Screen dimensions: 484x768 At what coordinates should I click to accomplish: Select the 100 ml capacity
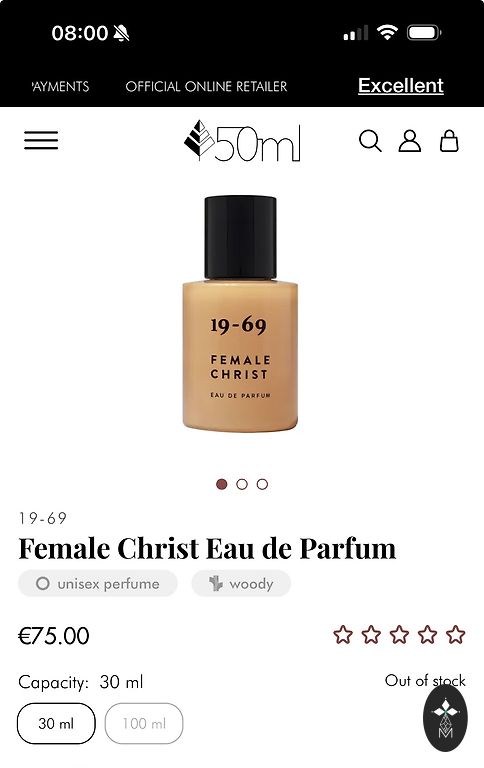click(x=144, y=723)
